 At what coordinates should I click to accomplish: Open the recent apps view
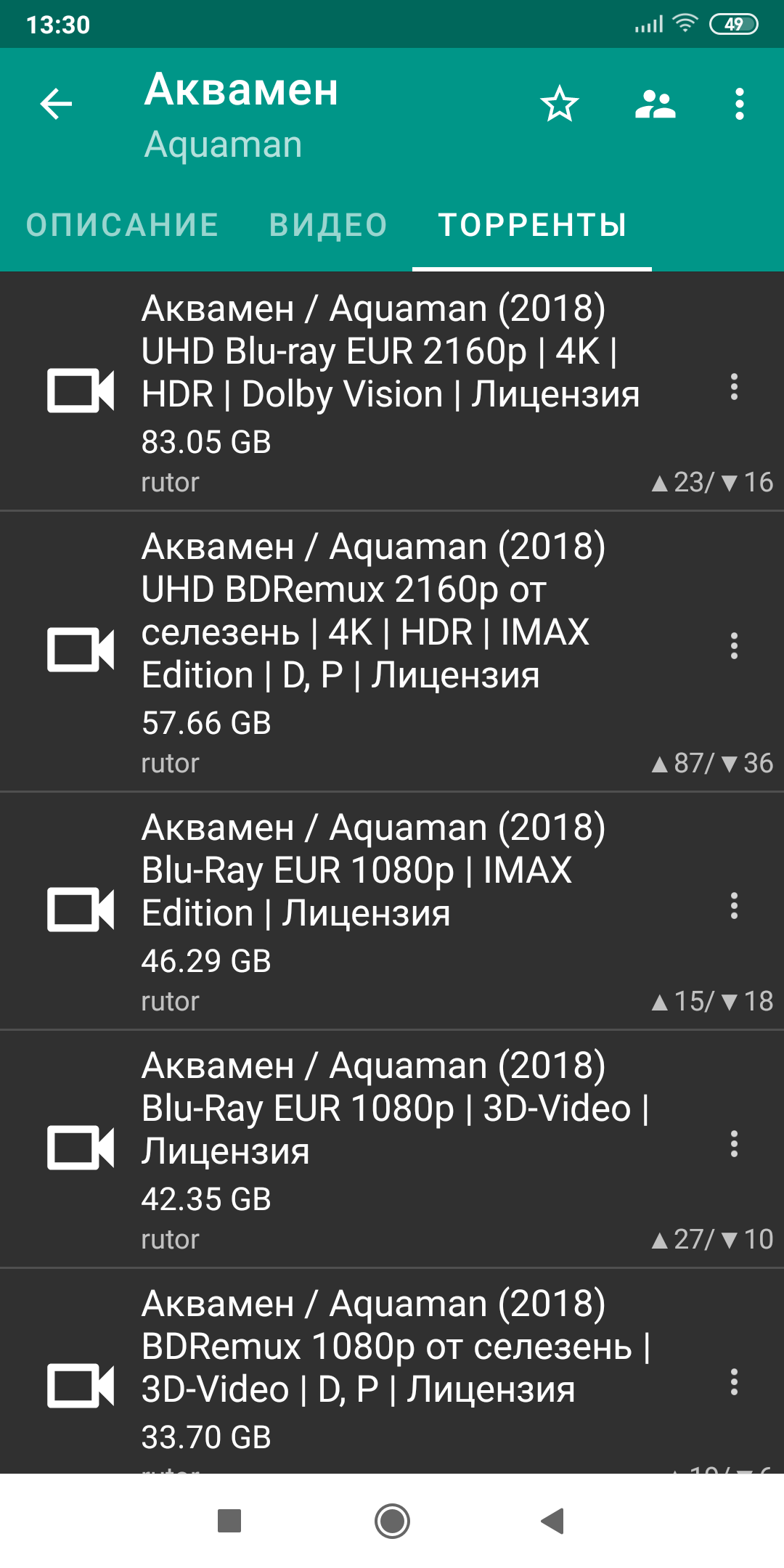point(229,1521)
